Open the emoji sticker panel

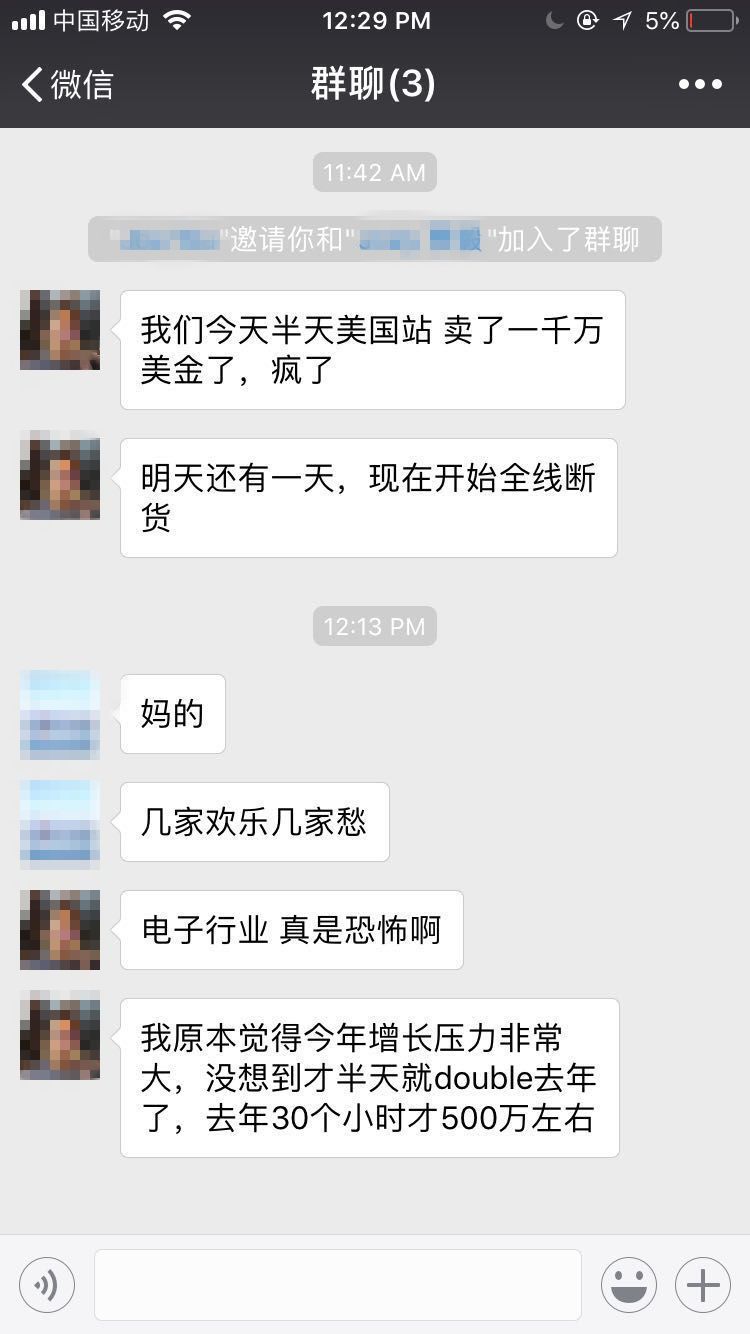click(x=629, y=1284)
